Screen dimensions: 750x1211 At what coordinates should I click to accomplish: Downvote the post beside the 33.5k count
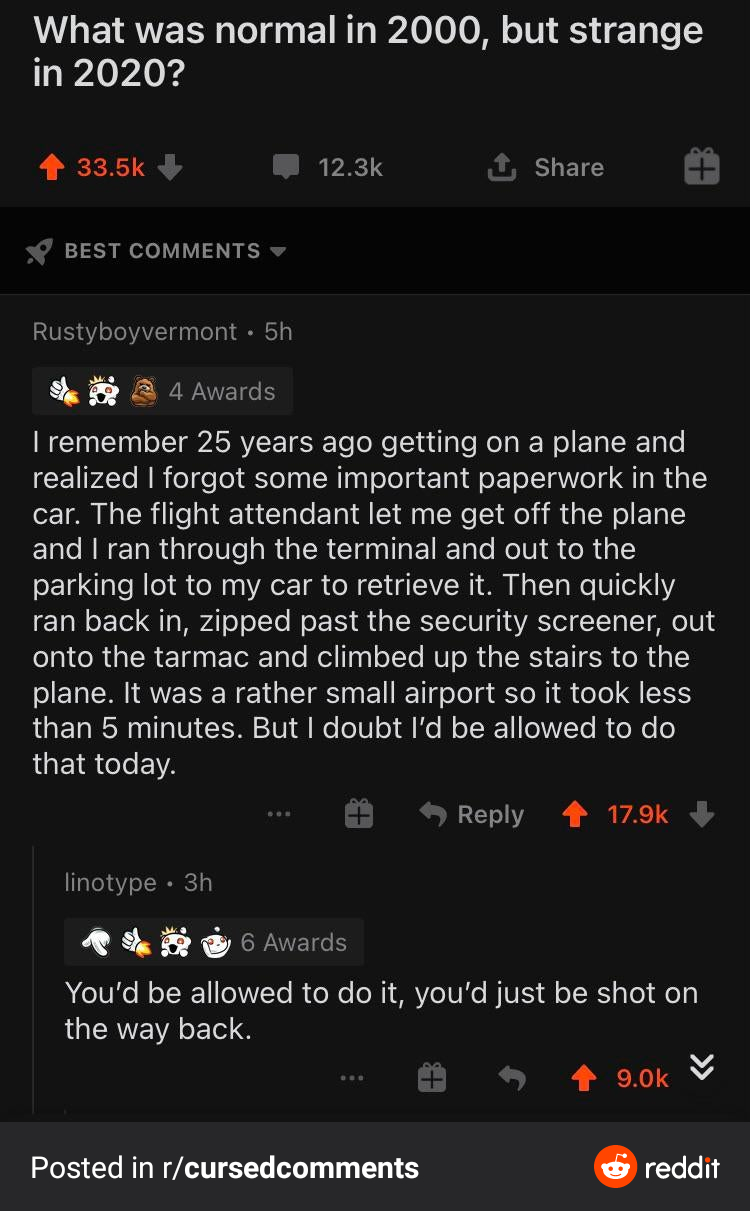tap(170, 168)
